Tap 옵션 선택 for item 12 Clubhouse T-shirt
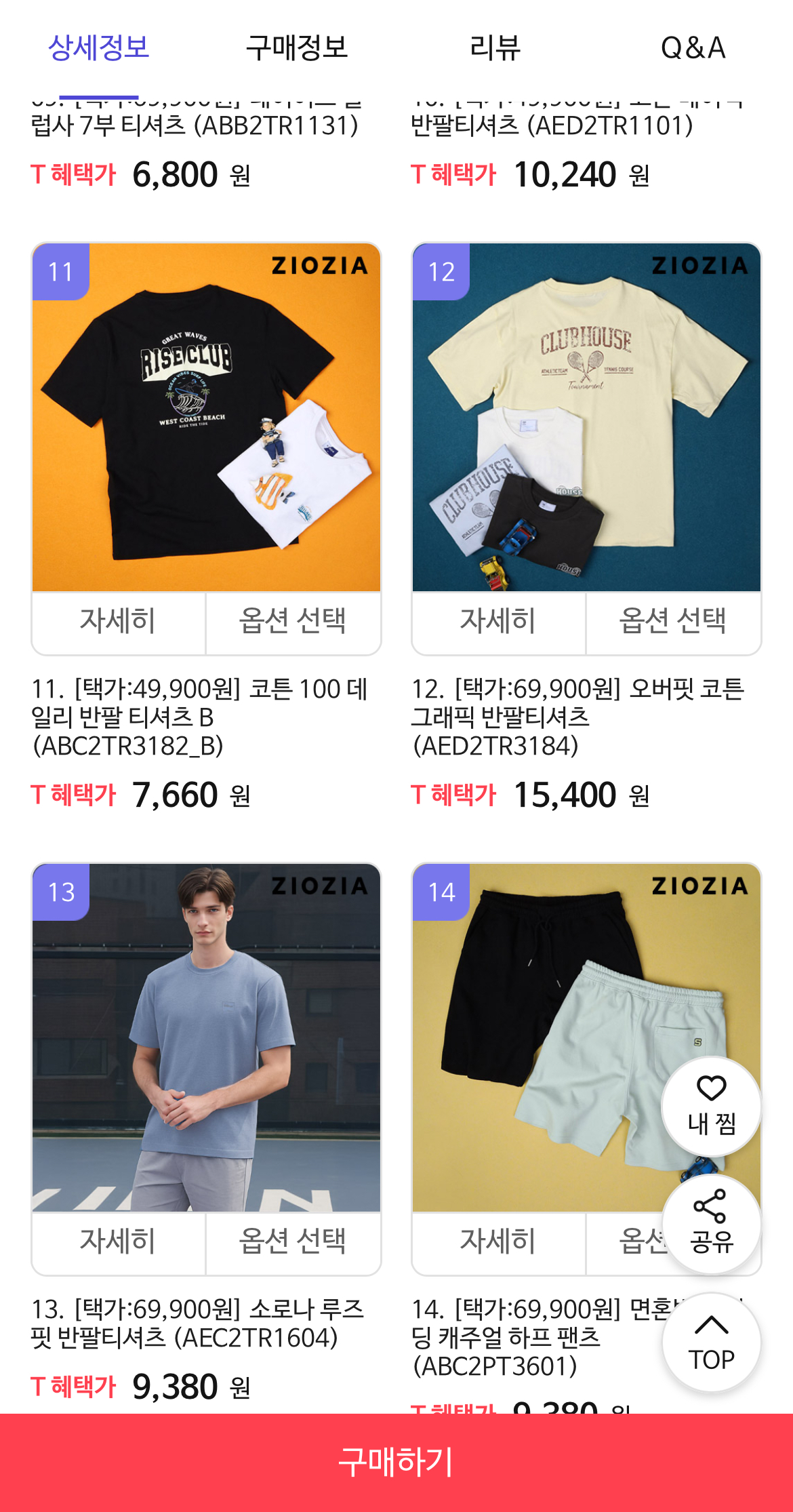The width and height of the screenshot is (793, 1512). 673,621
